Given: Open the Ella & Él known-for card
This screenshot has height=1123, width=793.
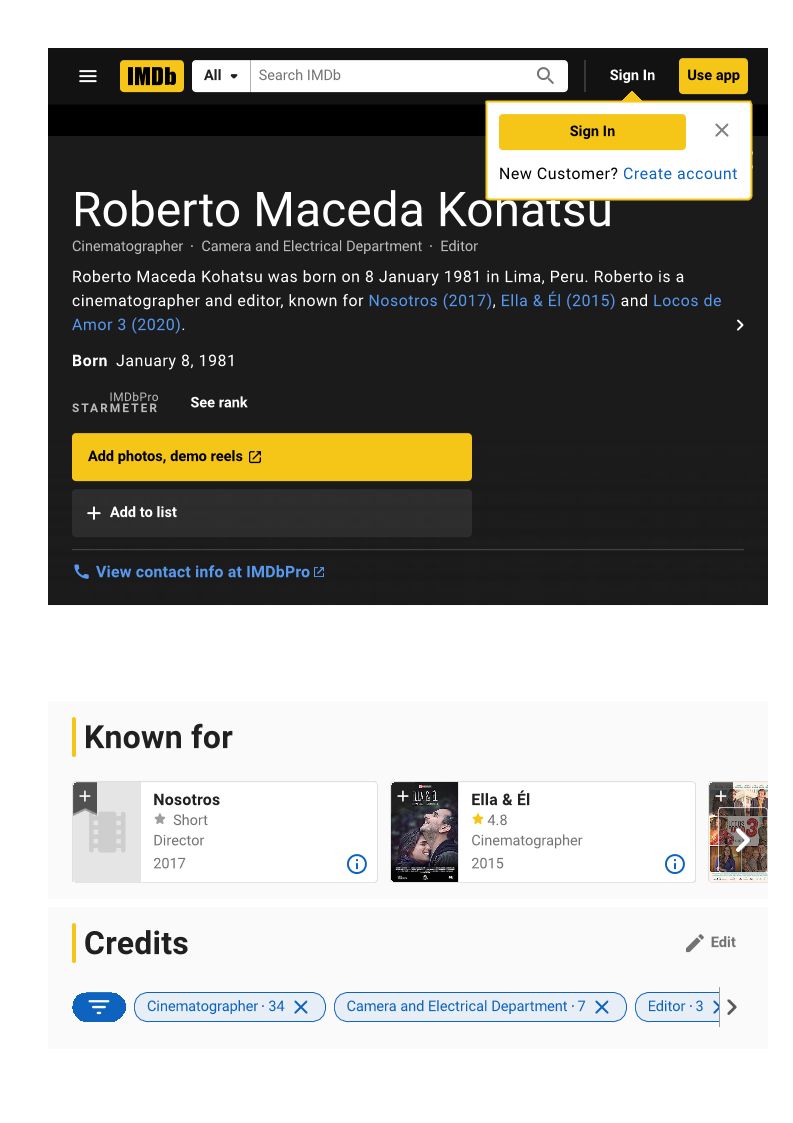Looking at the screenshot, I should point(543,832).
